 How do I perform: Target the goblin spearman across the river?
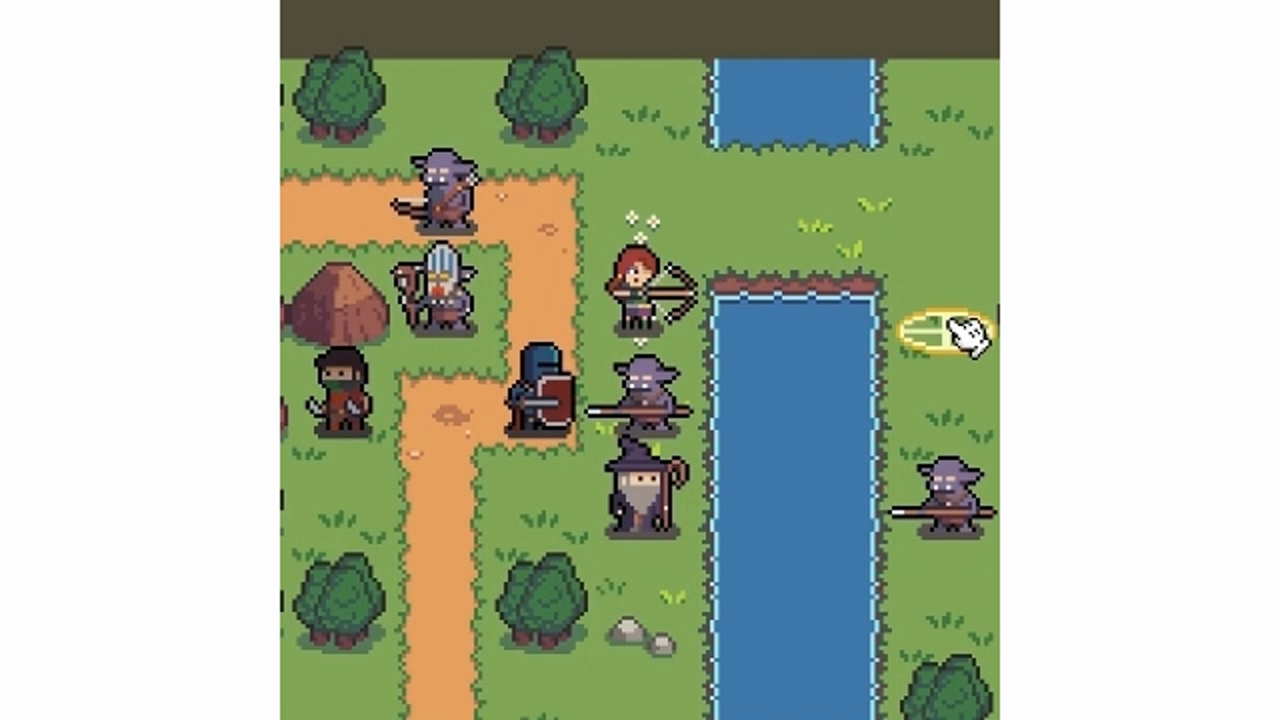point(945,496)
